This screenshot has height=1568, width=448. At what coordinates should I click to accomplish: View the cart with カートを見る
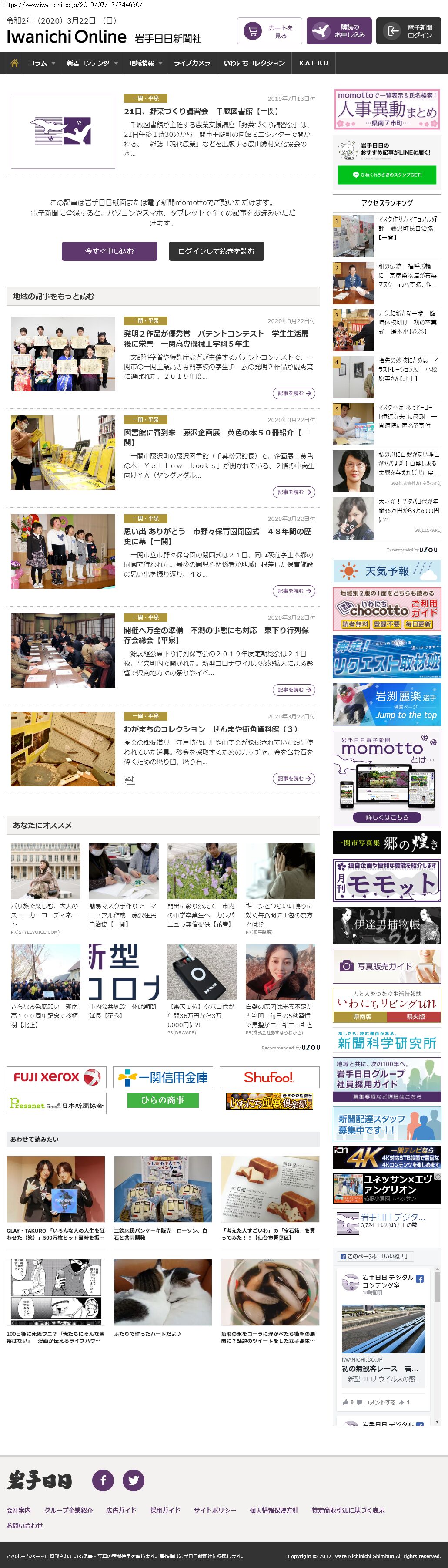(x=269, y=31)
